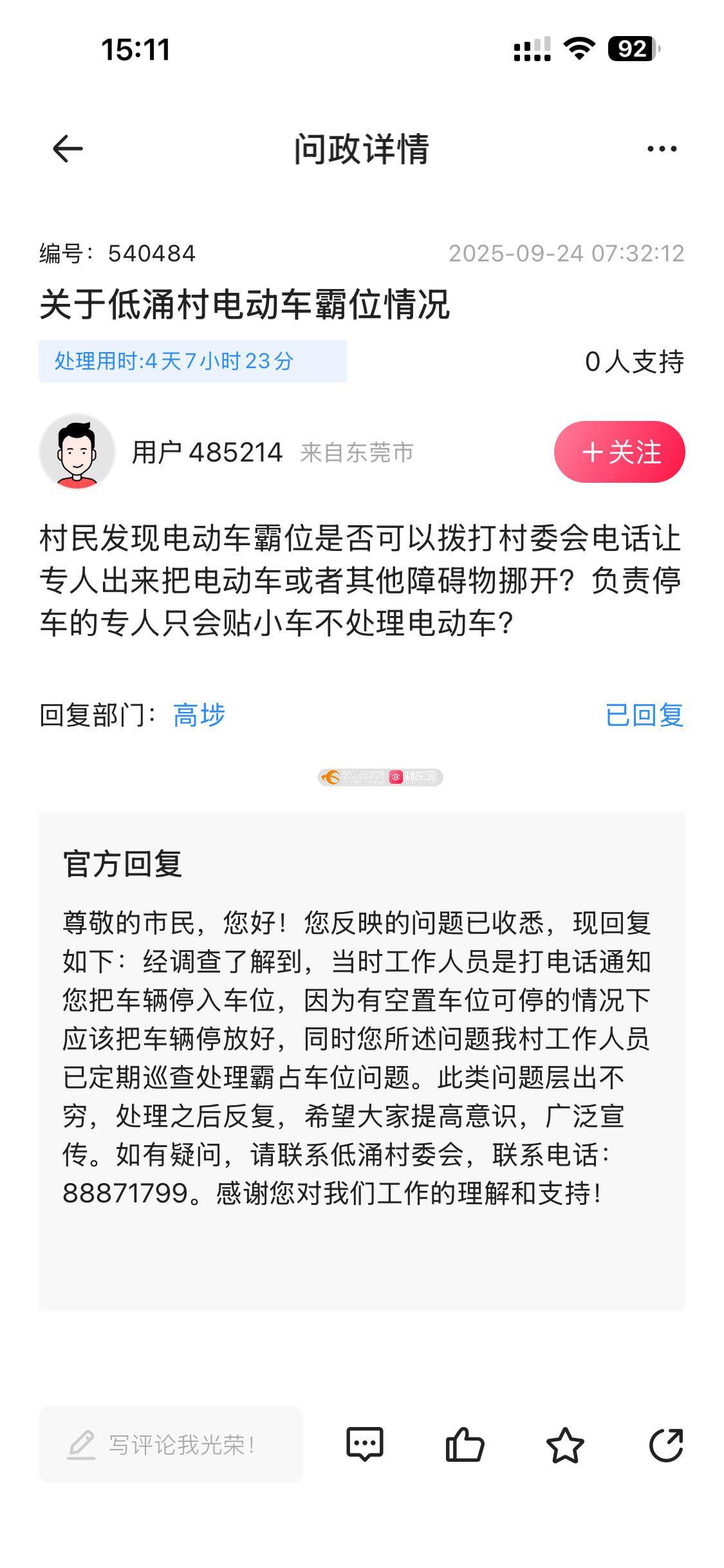Screen dimensions: 724x1568
Task: Open the 高埗 reply department link
Action: pyautogui.click(x=199, y=715)
